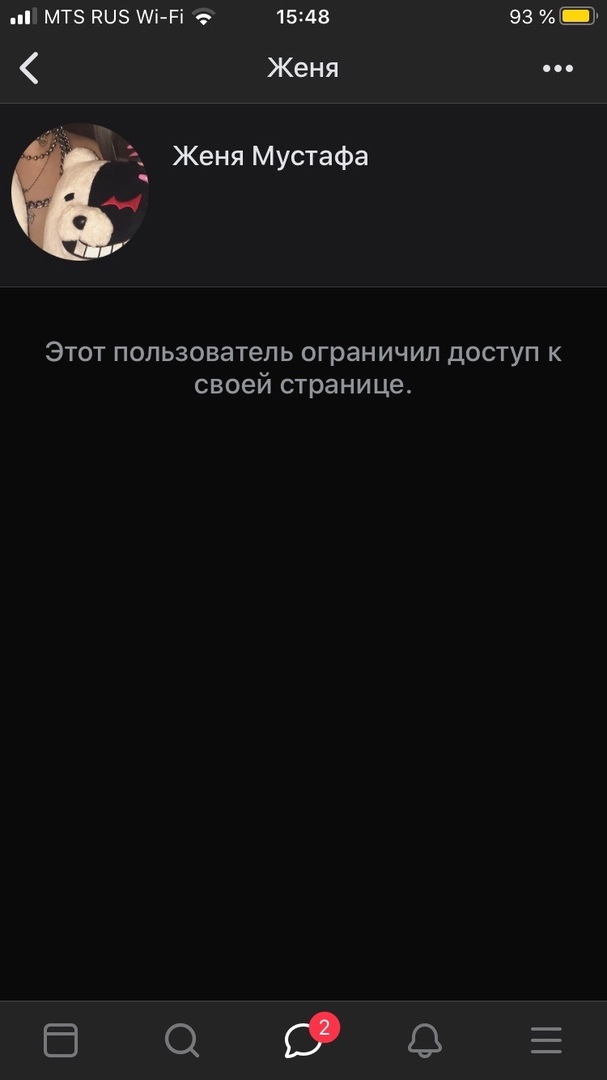Image resolution: width=607 pixels, height=1080 pixels.
Task: Open the hamburger menu tab
Action: (546, 1040)
